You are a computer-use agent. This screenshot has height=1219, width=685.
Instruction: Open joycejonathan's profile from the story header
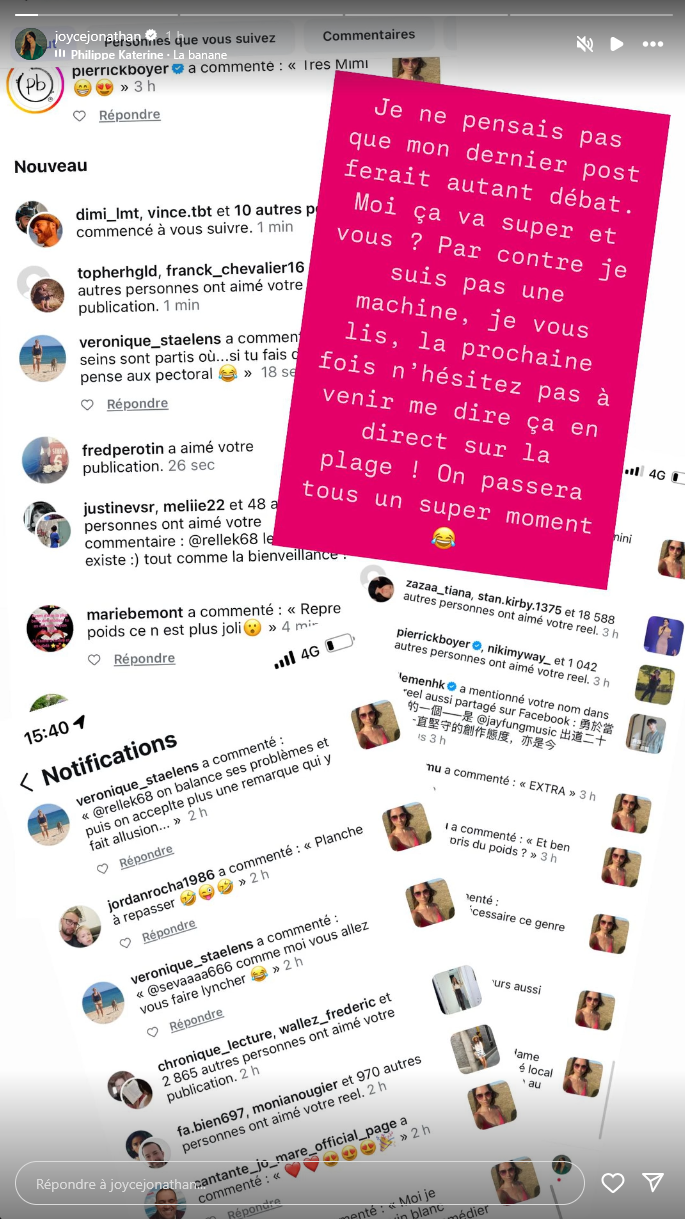pyautogui.click(x=100, y=34)
